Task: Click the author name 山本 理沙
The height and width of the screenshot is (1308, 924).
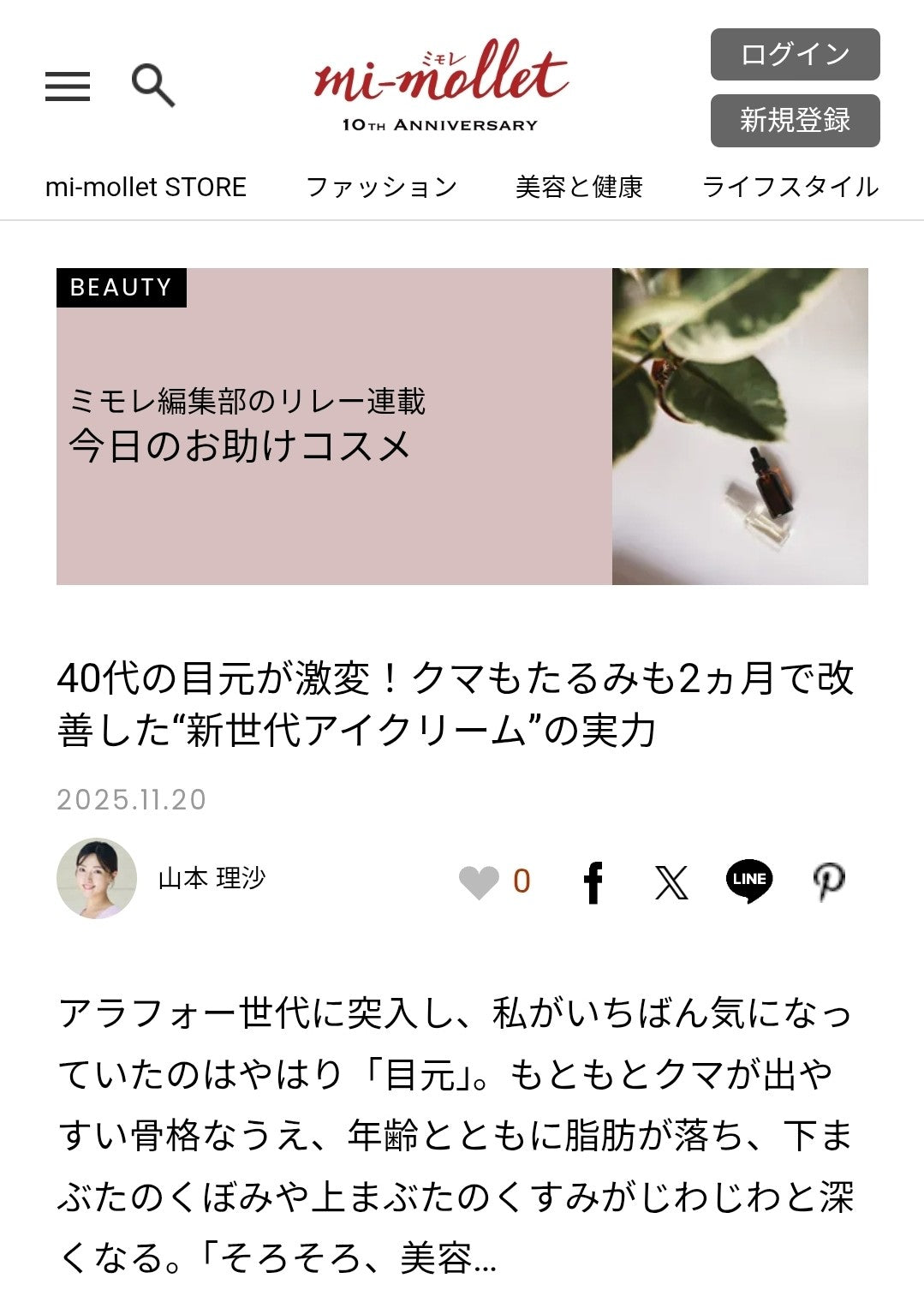Action: [208, 880]
